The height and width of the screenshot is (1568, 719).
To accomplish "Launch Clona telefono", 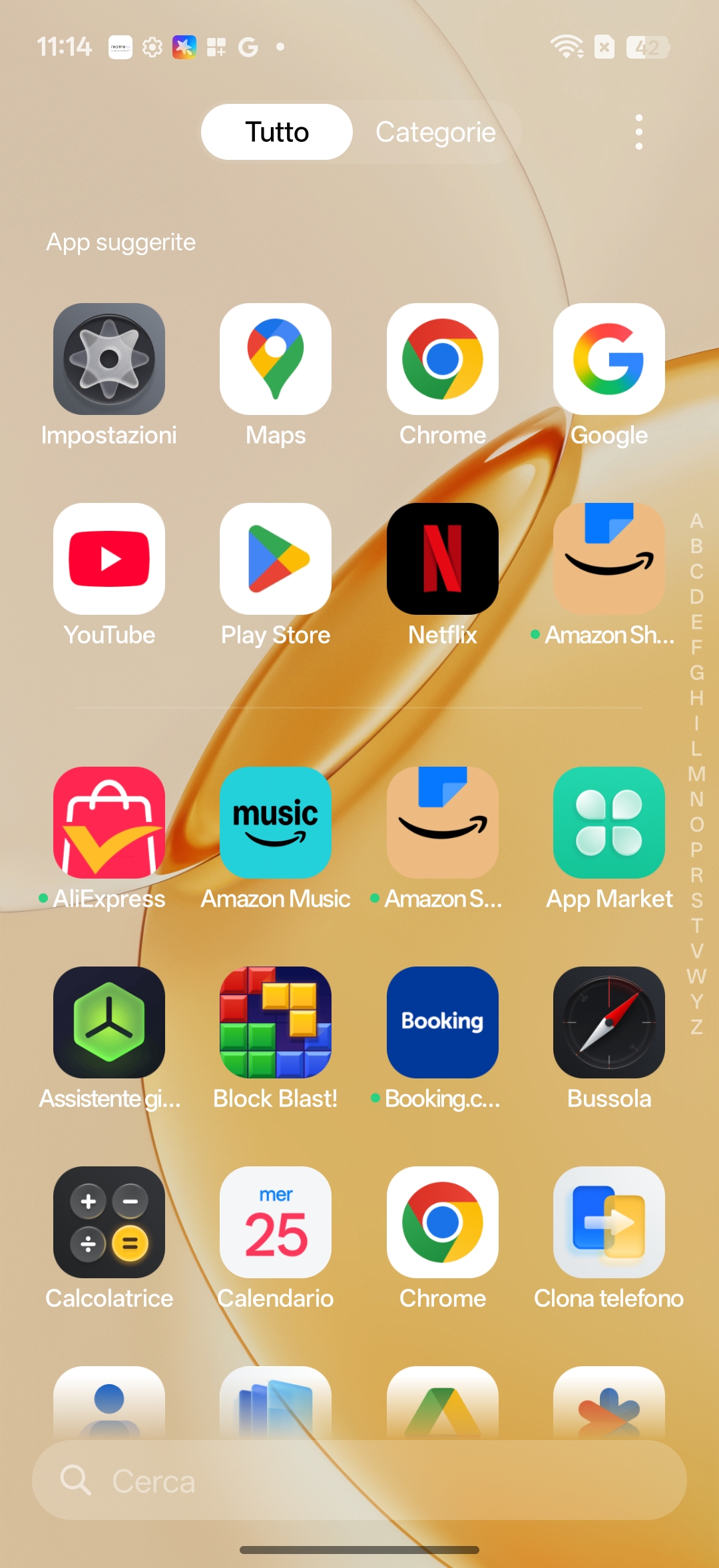I will pyautogui.click(x=608, y=1223).
